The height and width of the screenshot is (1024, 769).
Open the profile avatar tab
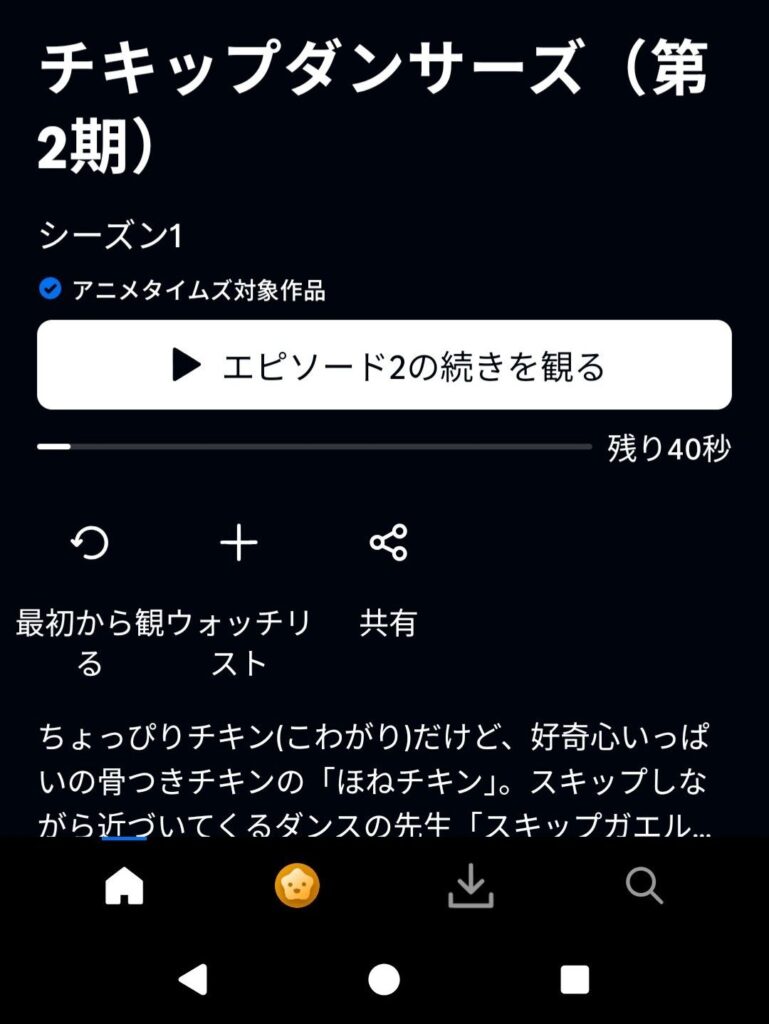coord(297,886)
